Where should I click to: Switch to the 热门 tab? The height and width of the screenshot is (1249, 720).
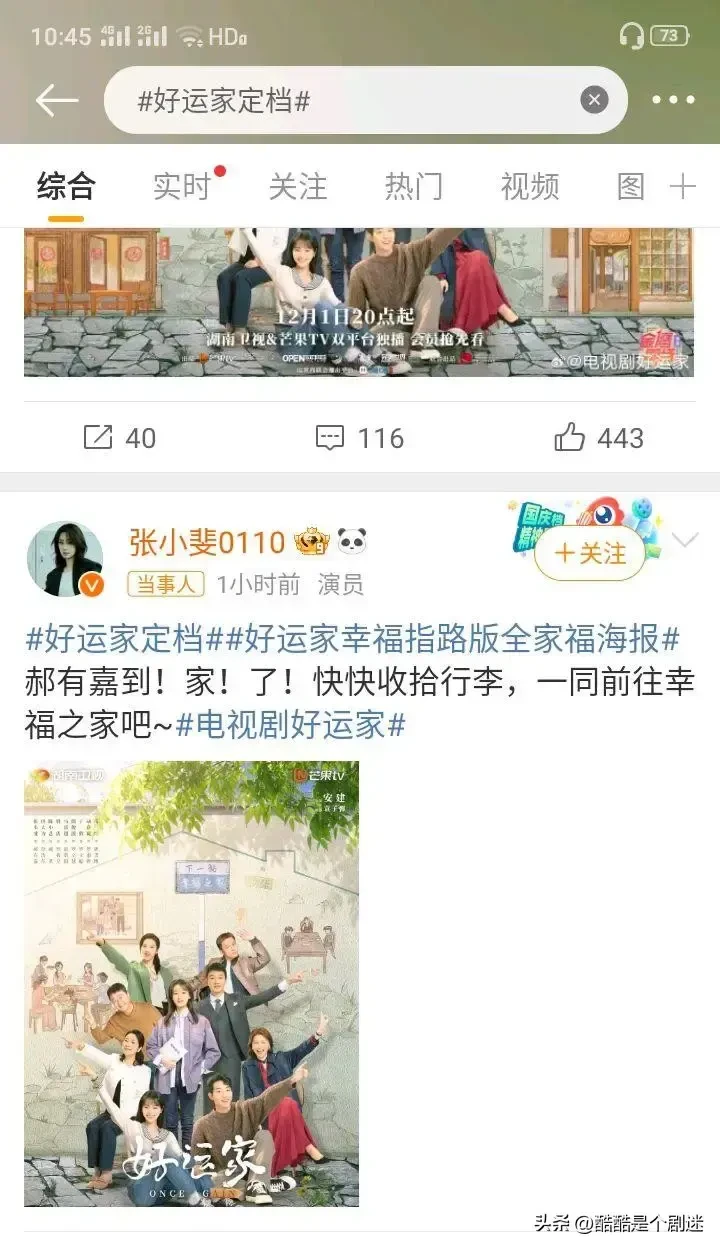click(414, 186)
